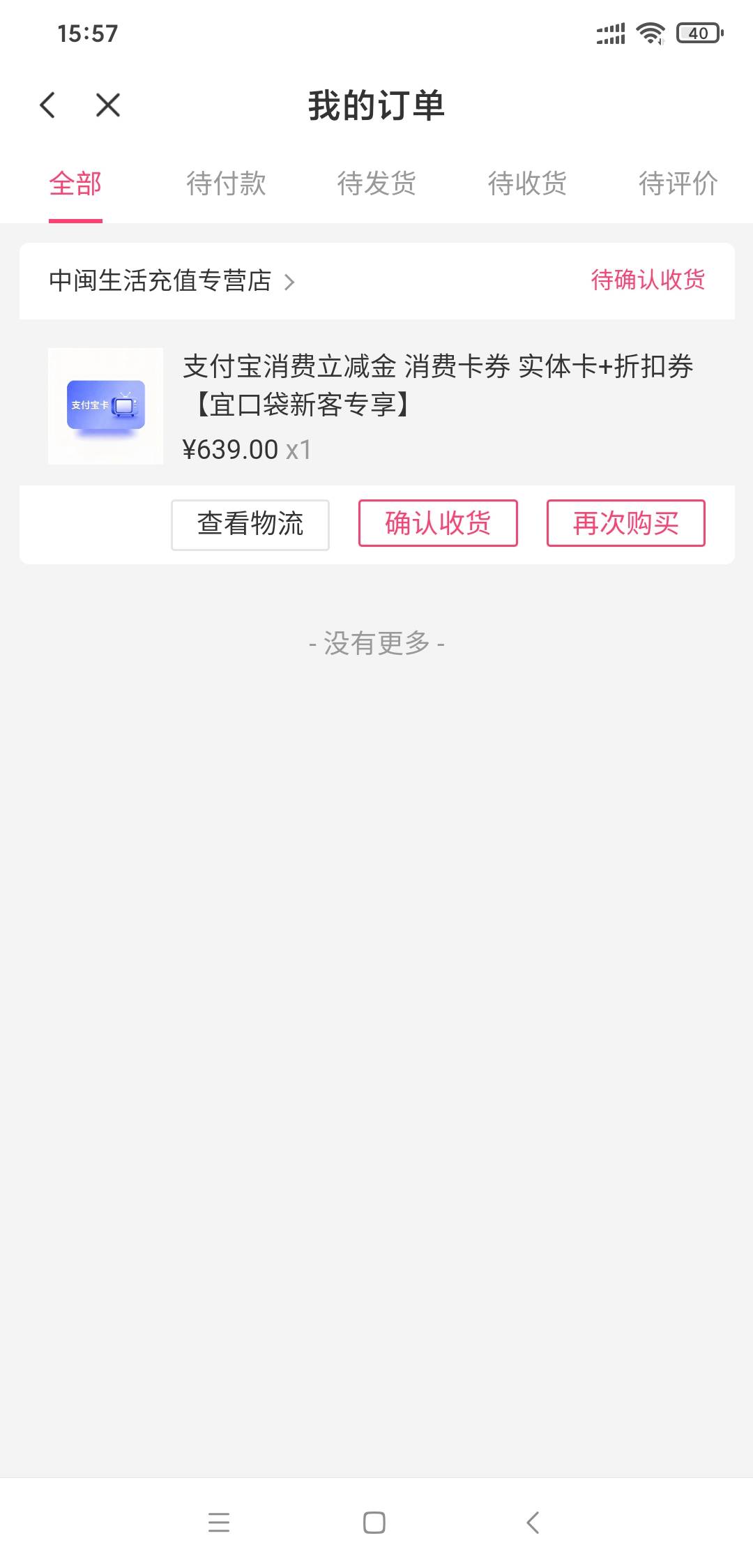Image resolution: width=753 pixels, height=1568 pixels.
Task: View the 待评价 tab
Action: [x=678, y=184]
